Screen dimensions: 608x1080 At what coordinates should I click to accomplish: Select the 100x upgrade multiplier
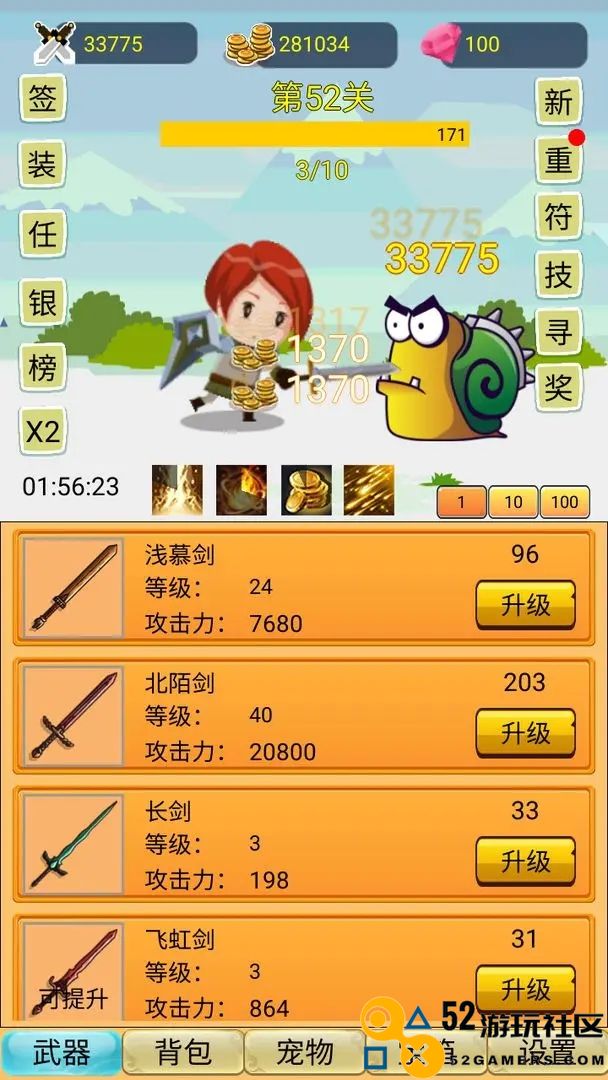click(x=565, y=502)
